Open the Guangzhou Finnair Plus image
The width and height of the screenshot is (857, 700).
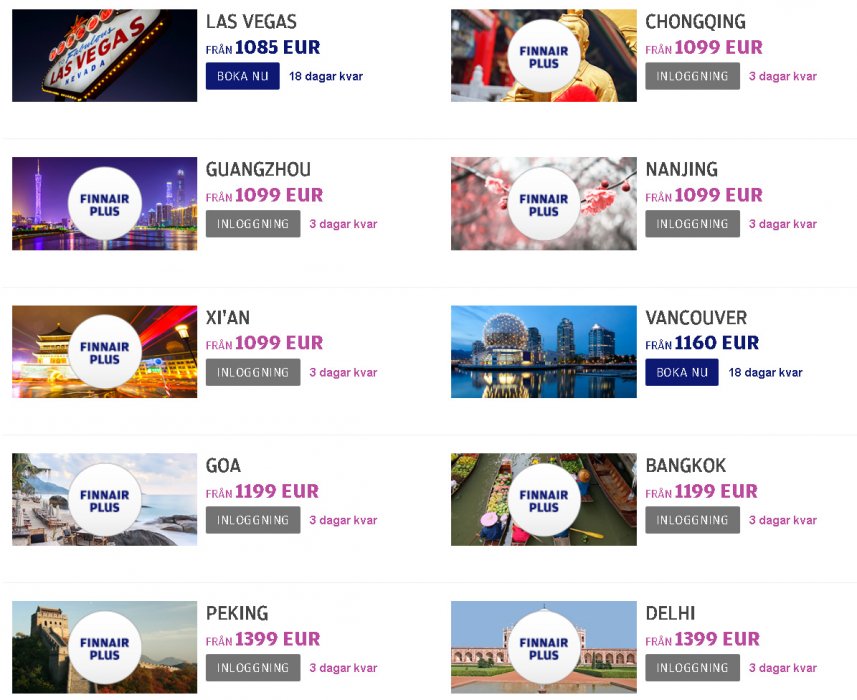(x=104, y=203)
